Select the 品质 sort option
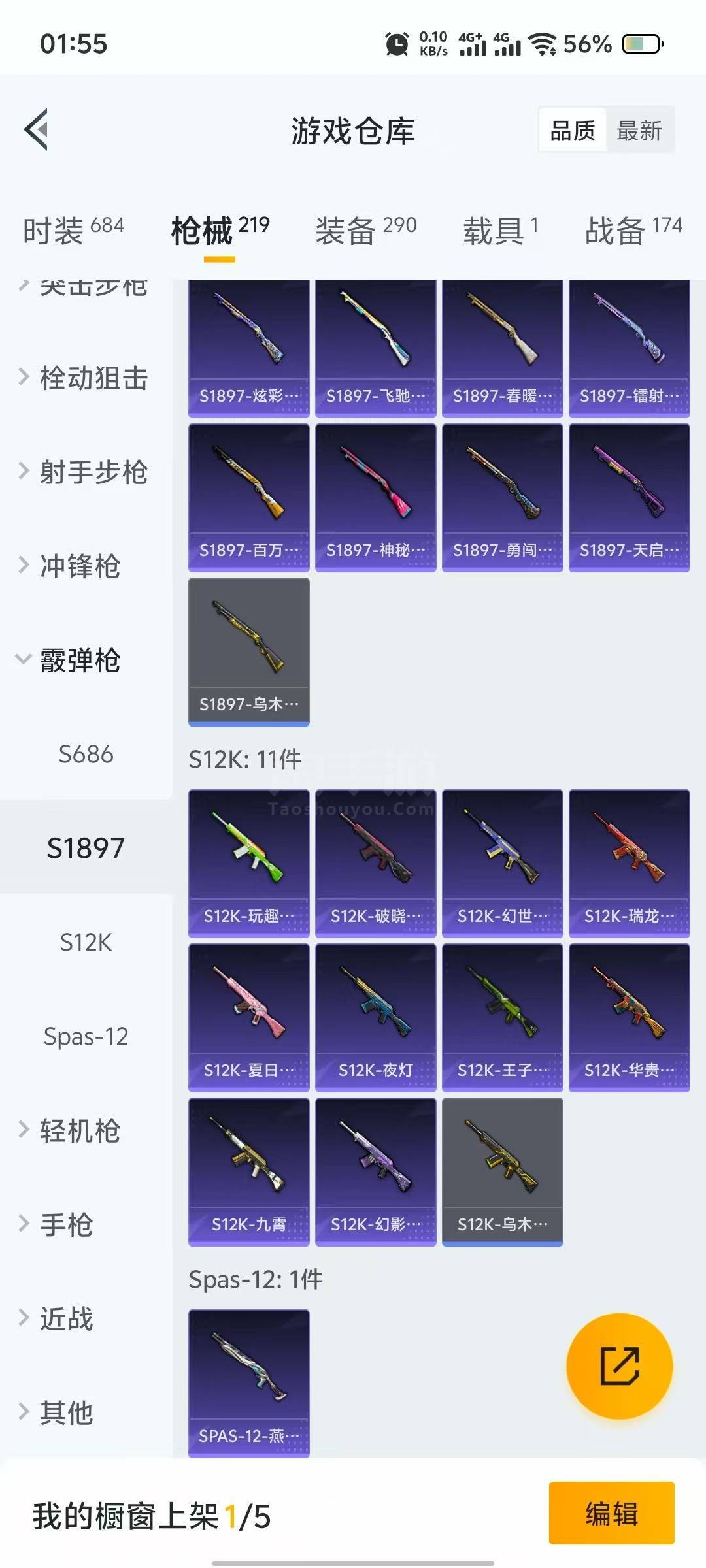Viewport: 706px width, 1568px height. [x=573, y=130]
